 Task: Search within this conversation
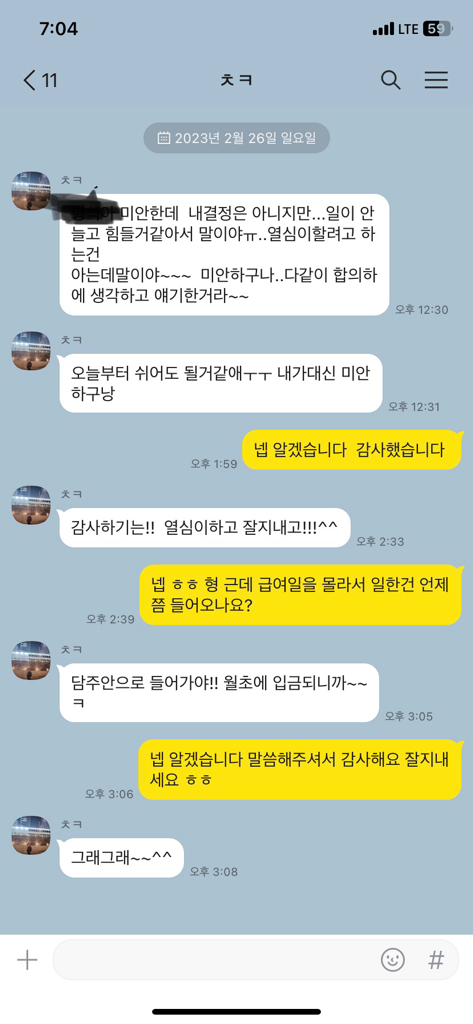pyautogui.click(x=390, y=80)
